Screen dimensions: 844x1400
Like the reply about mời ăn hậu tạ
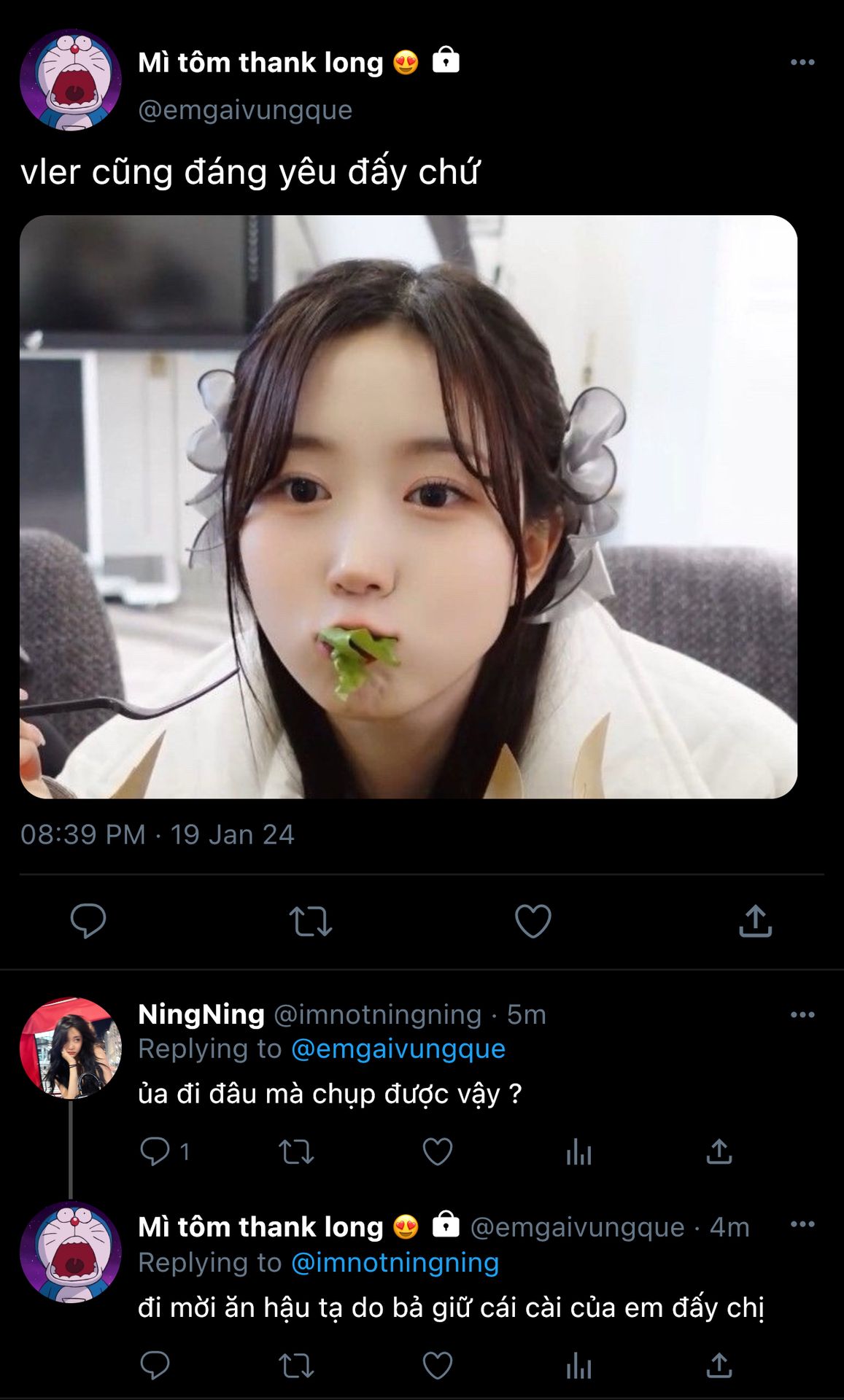pos(438,1366)
